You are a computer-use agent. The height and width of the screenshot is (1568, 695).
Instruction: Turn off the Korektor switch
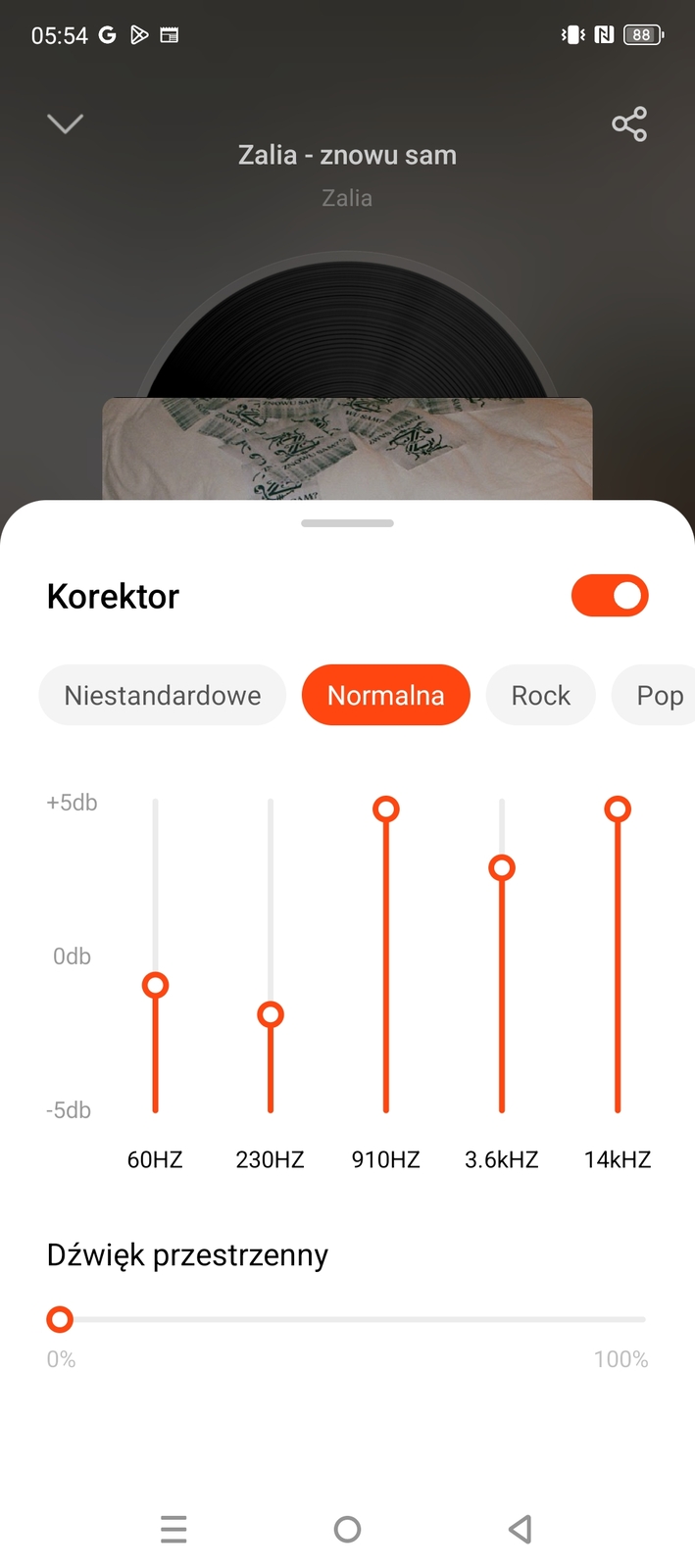610,596
